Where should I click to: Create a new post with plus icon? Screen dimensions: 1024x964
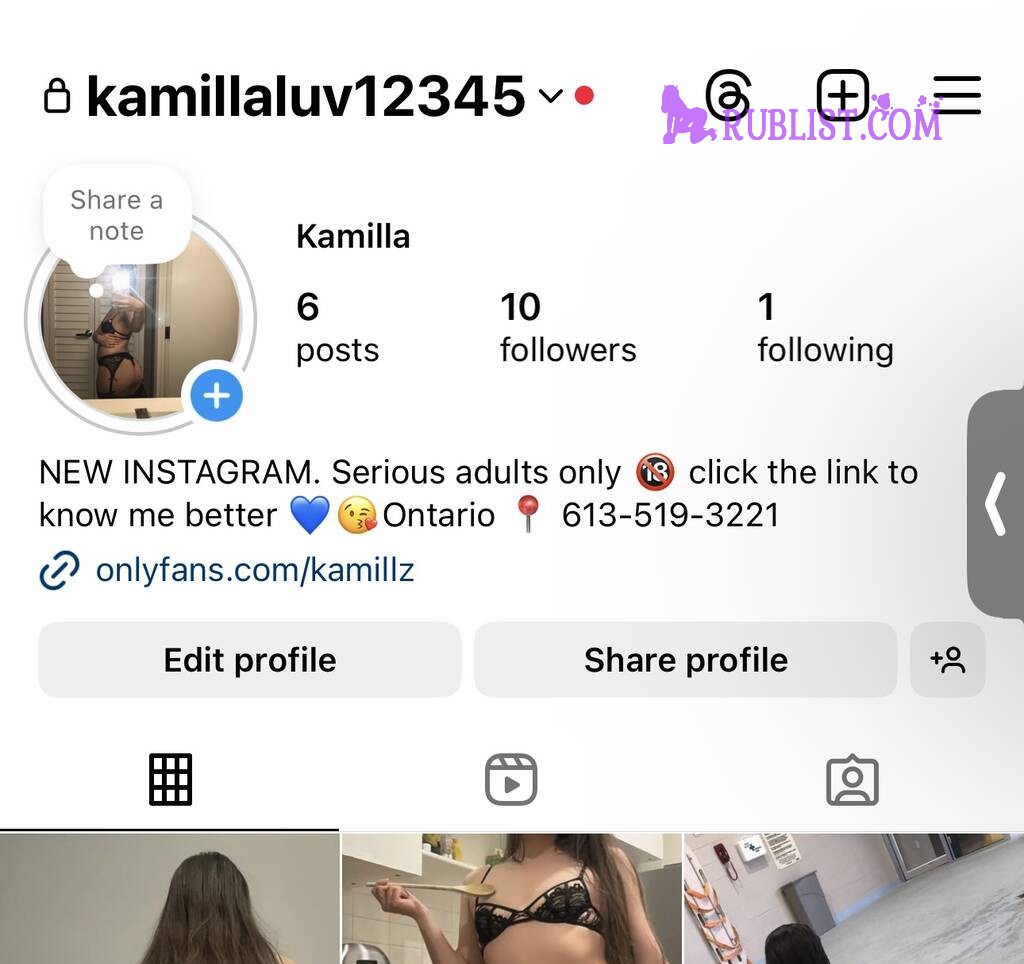click(x=843, y=96)
